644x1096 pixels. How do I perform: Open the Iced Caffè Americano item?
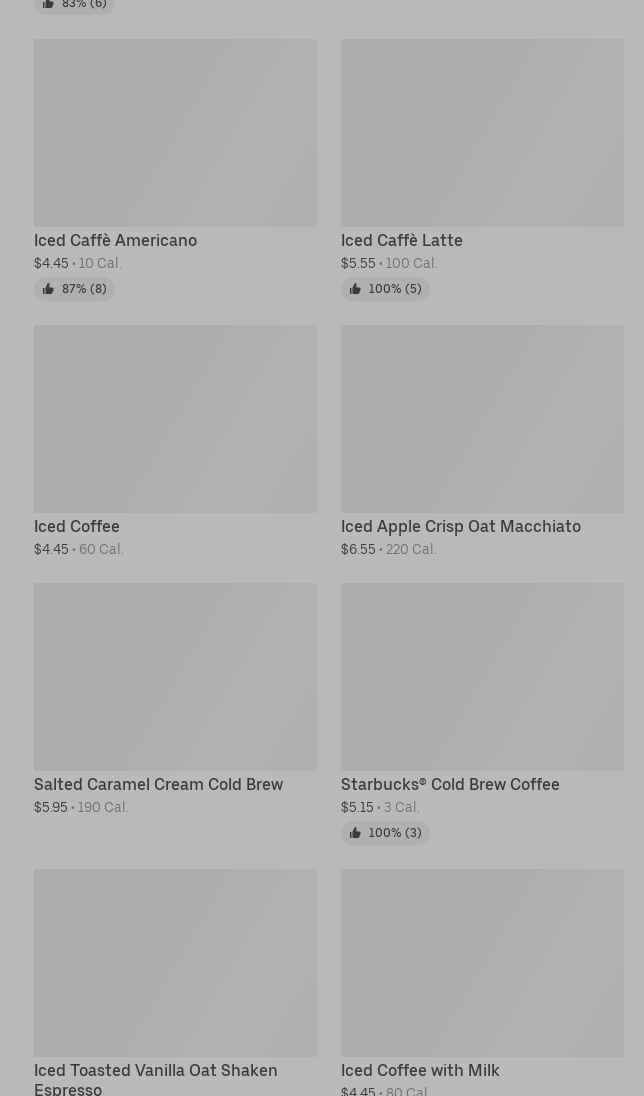(x=175, y=169)
